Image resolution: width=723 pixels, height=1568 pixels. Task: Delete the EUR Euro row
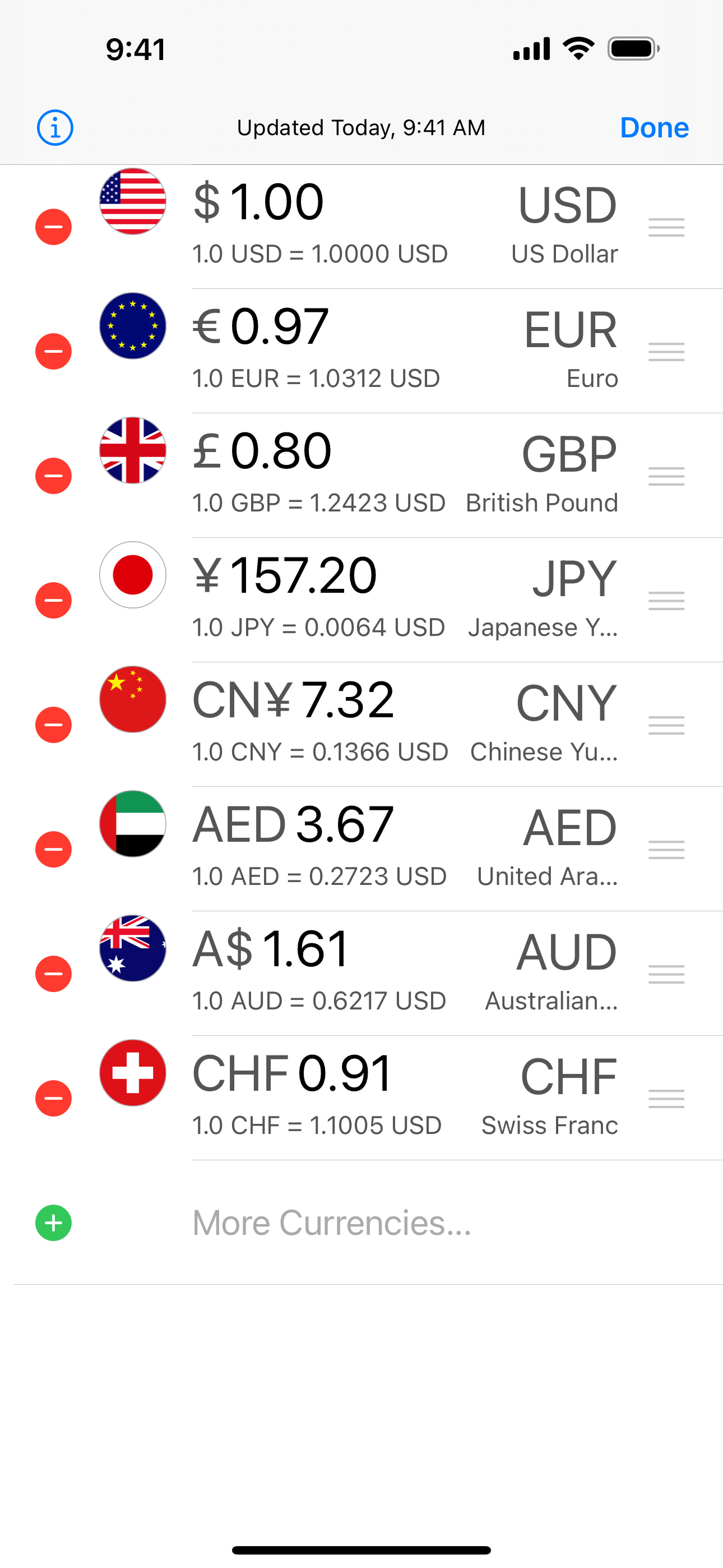pos(54,351)
